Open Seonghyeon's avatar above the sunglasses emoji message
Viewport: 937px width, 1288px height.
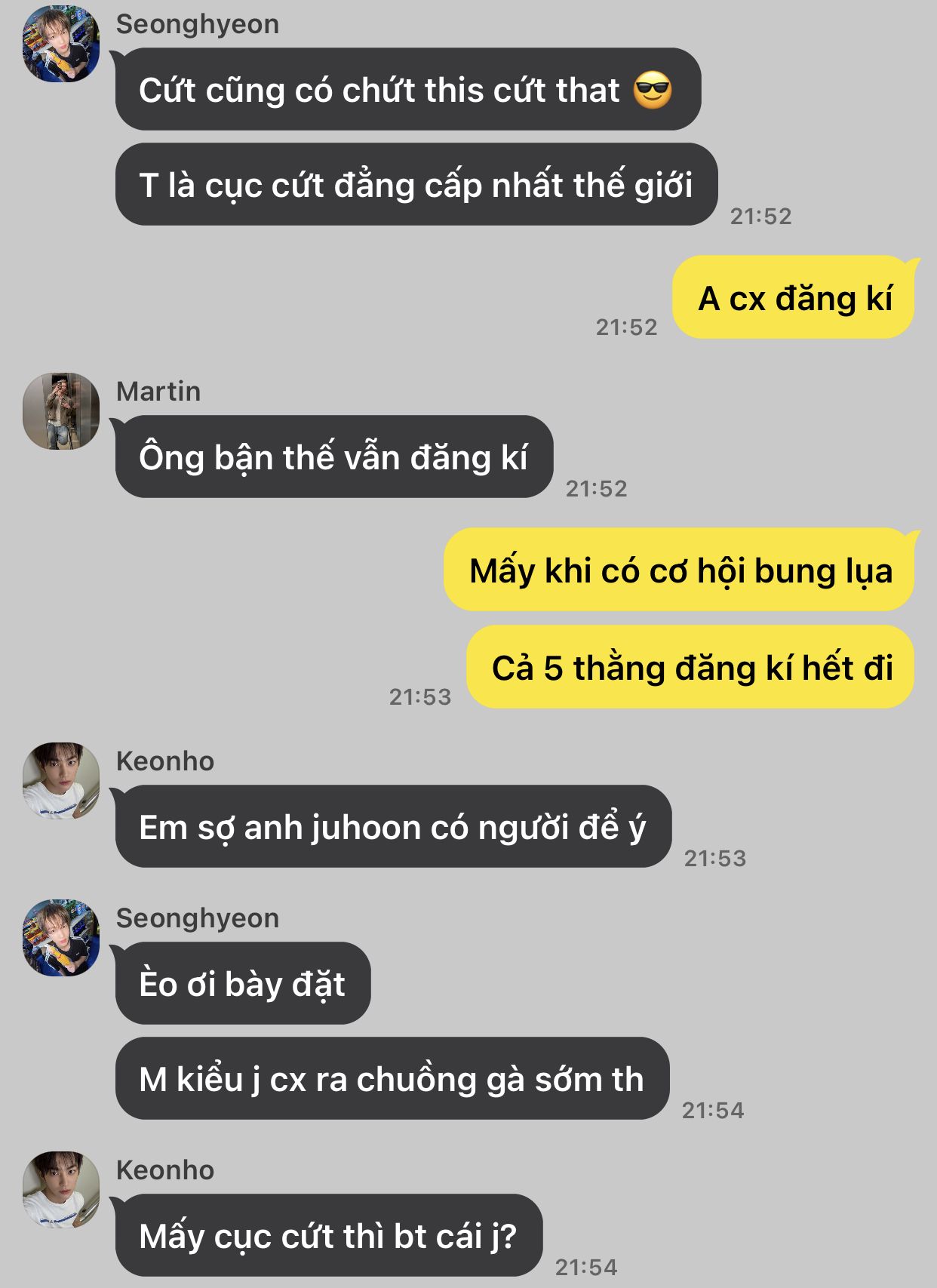[x=61, y=44]
